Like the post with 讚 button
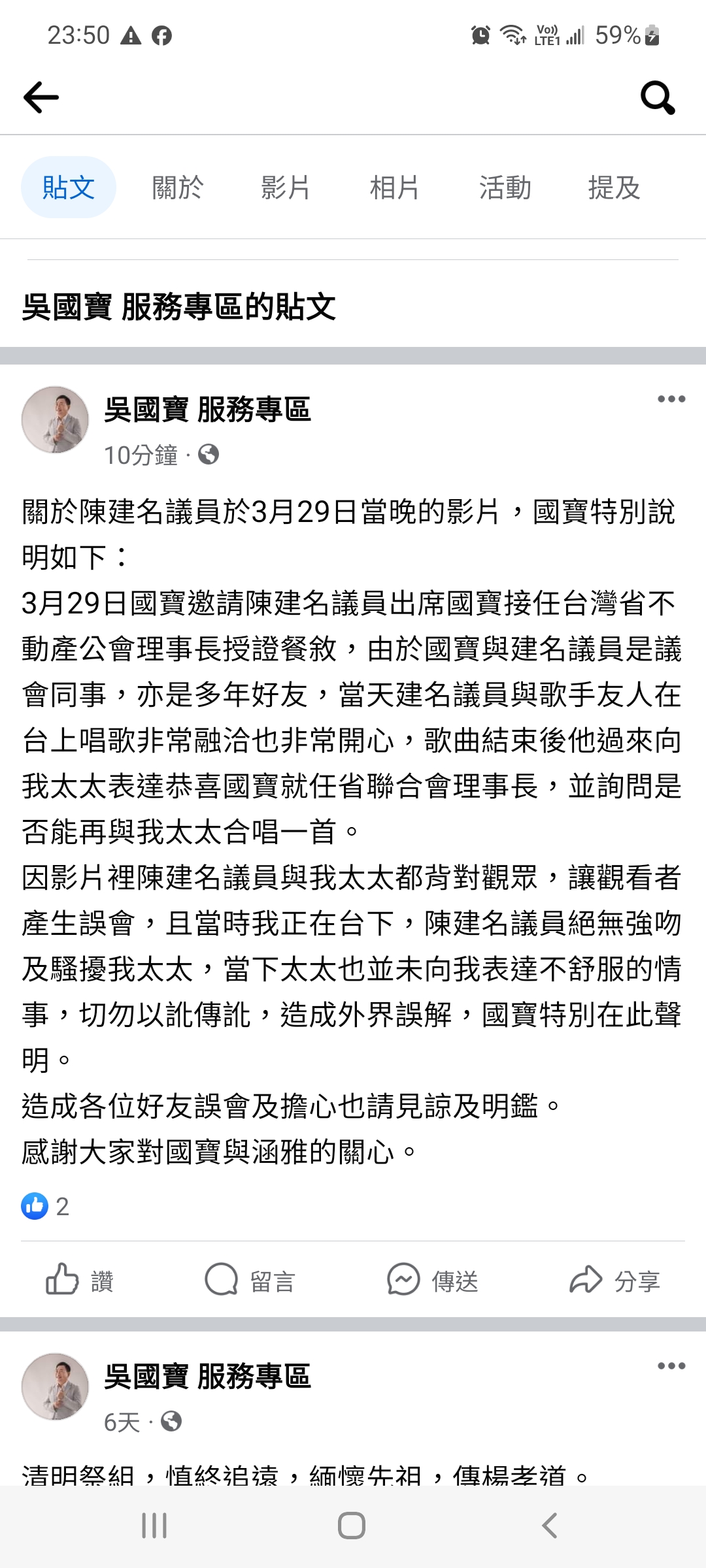Image resolution: width=706 pixels, height=1568 pixels. (x=80, y=1281)
